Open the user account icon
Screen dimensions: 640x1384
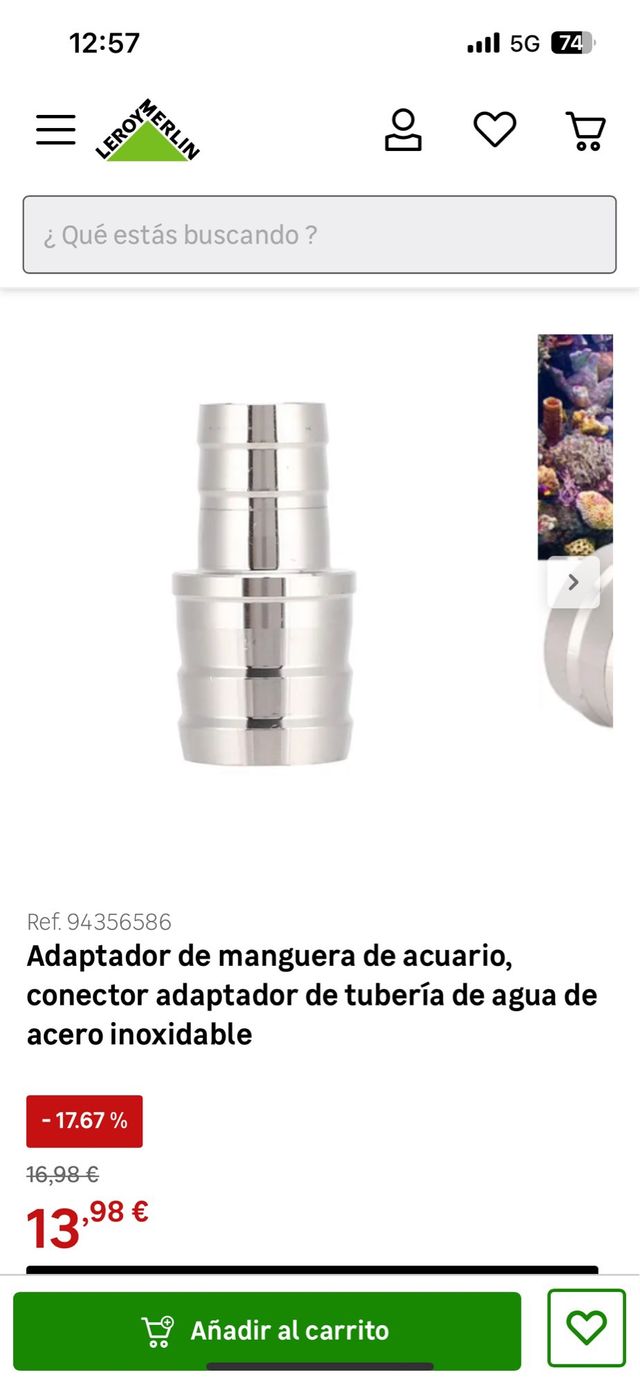pyautogui.click(x=403, y=130)
